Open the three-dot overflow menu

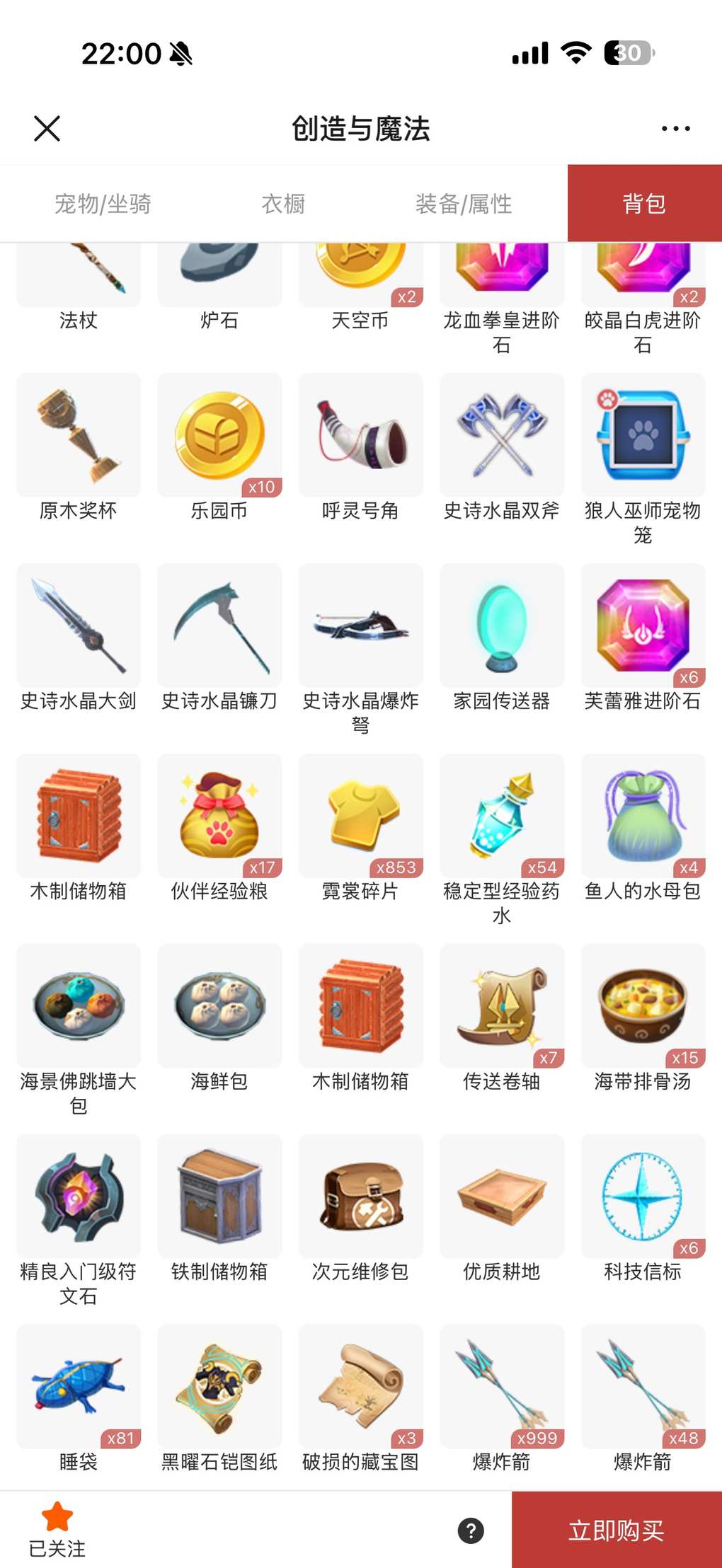coord(675,129)
